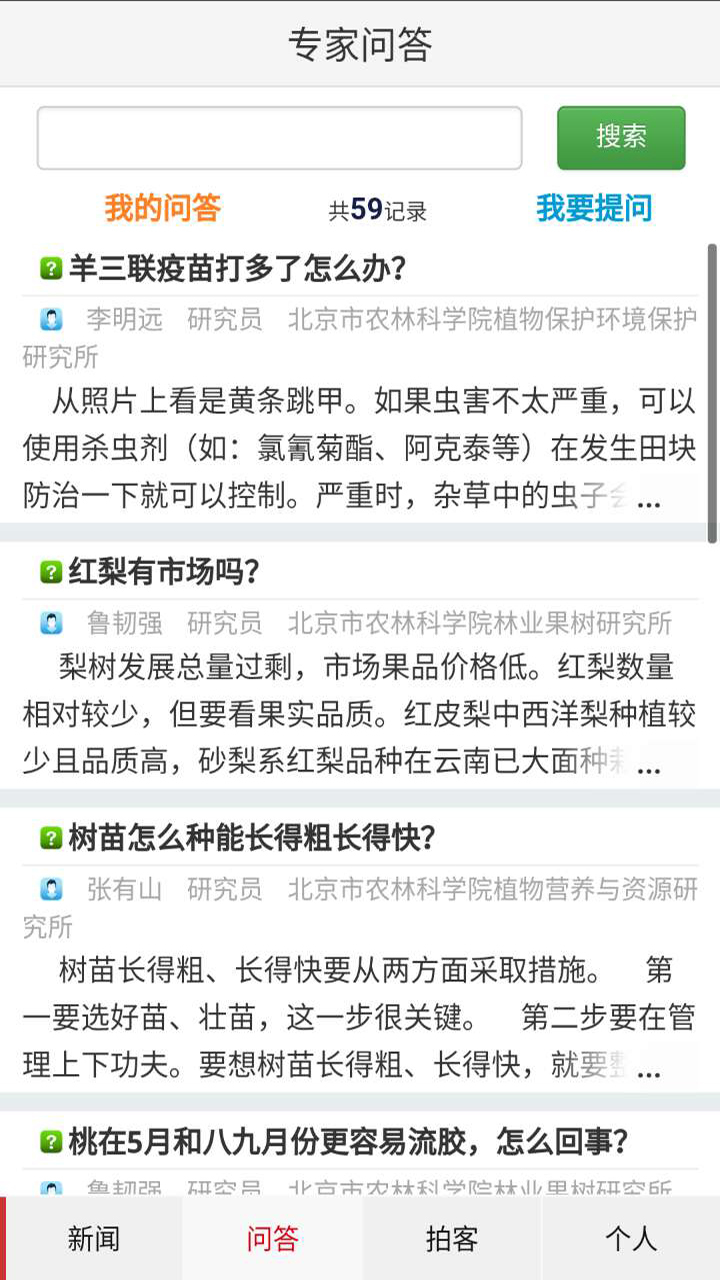Expand the complete 树苗 growth answer

coord(650,1073)
